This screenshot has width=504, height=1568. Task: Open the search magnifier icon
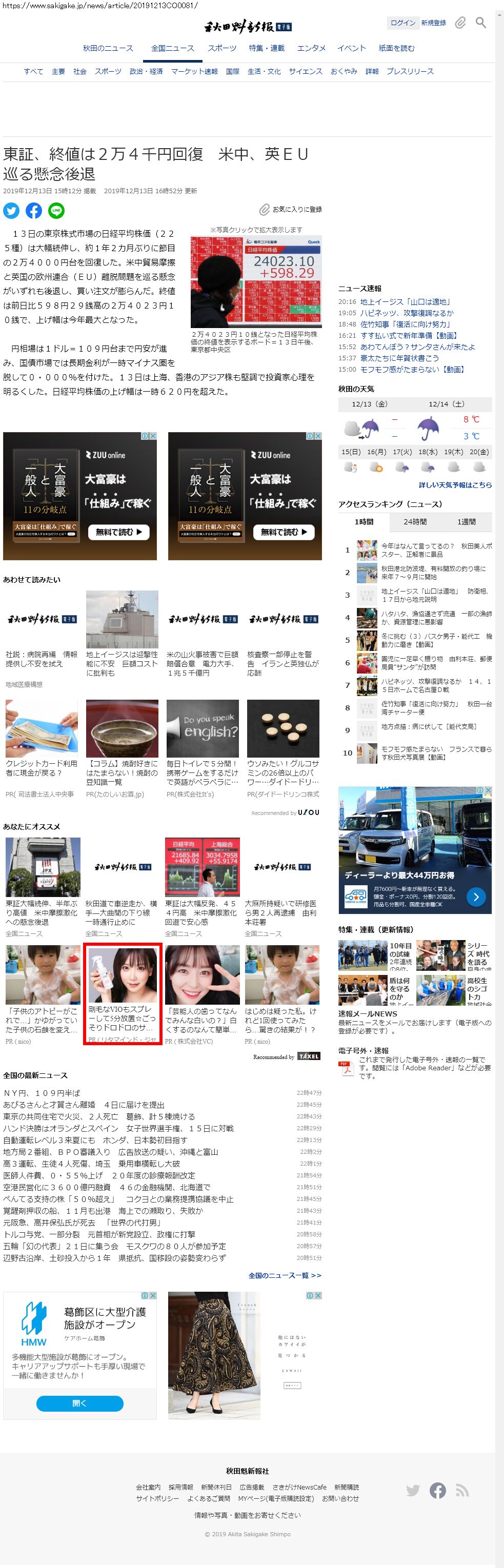[481, 23]
